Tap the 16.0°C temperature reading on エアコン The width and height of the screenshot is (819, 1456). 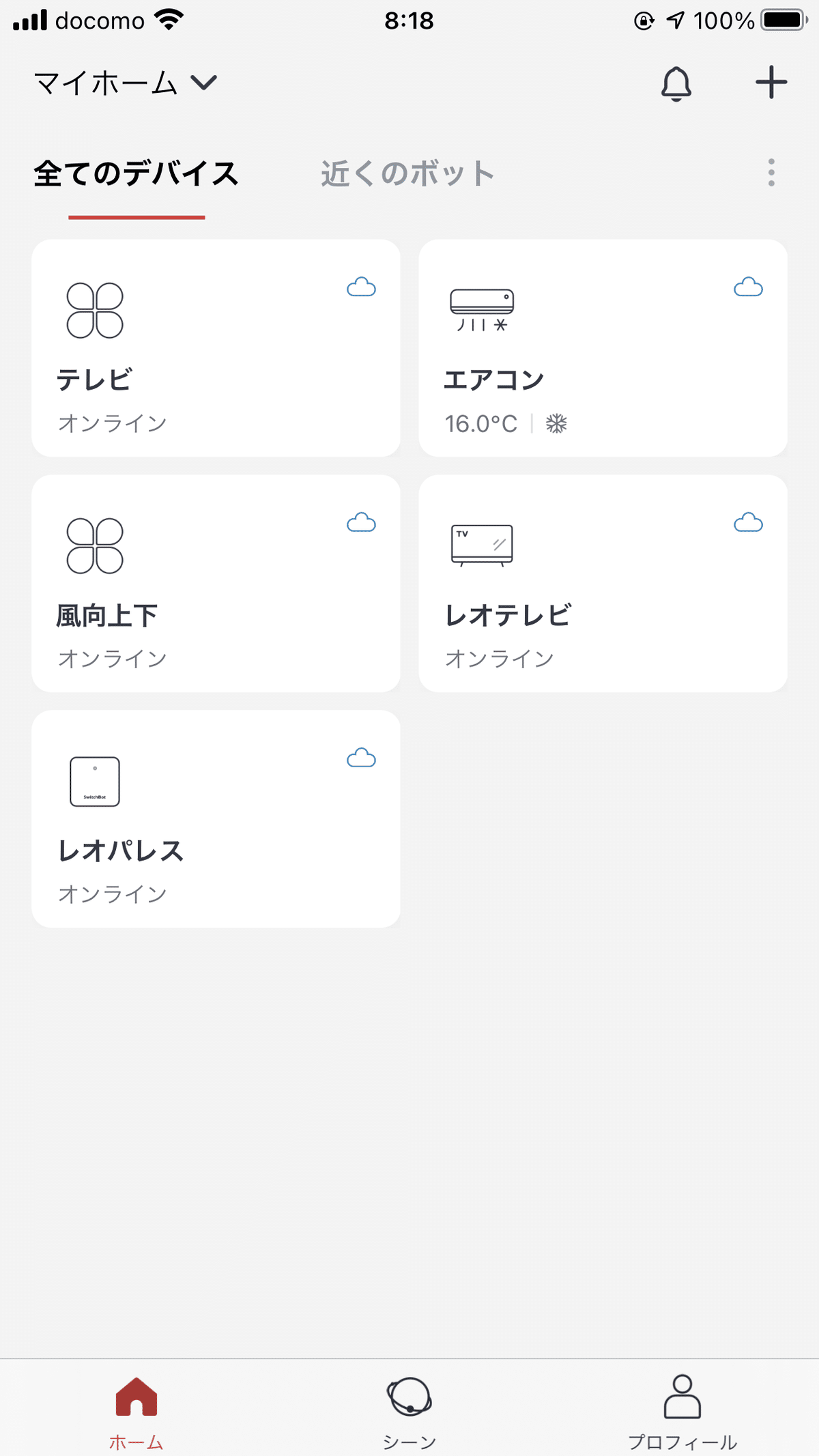point(481,423)
